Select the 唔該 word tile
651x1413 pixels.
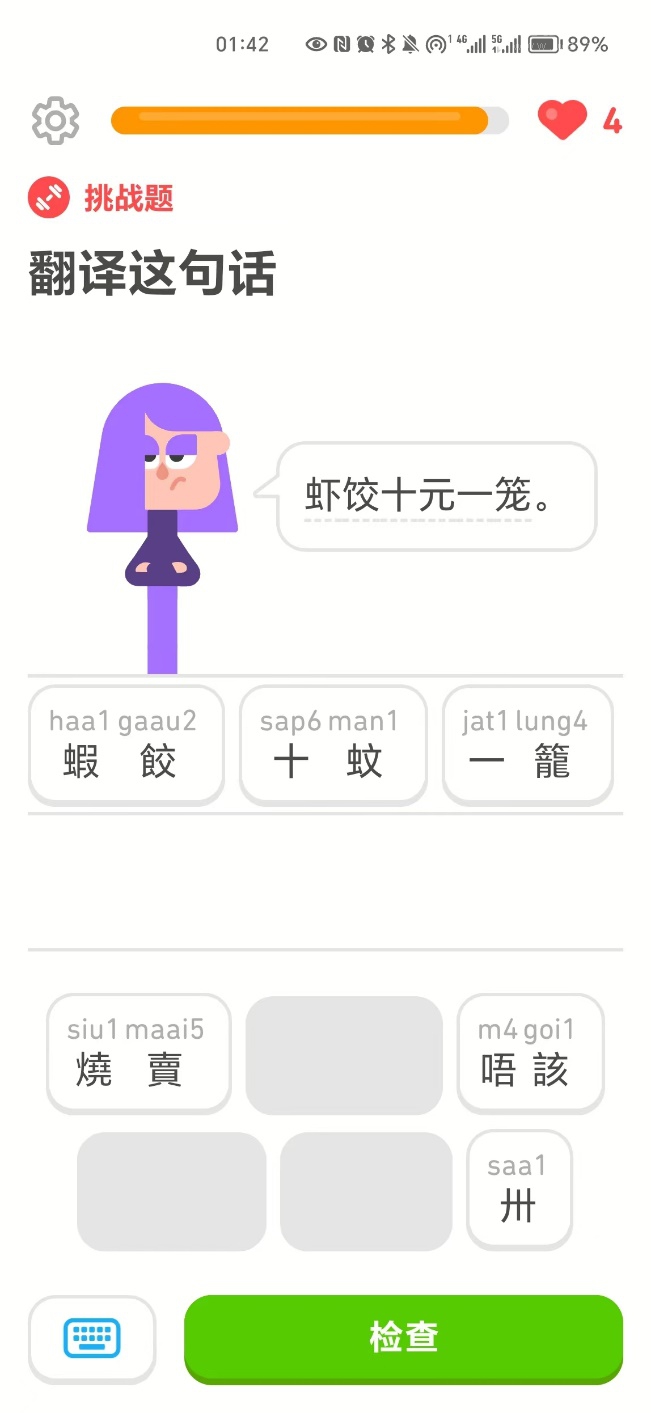coord(529,1052)
